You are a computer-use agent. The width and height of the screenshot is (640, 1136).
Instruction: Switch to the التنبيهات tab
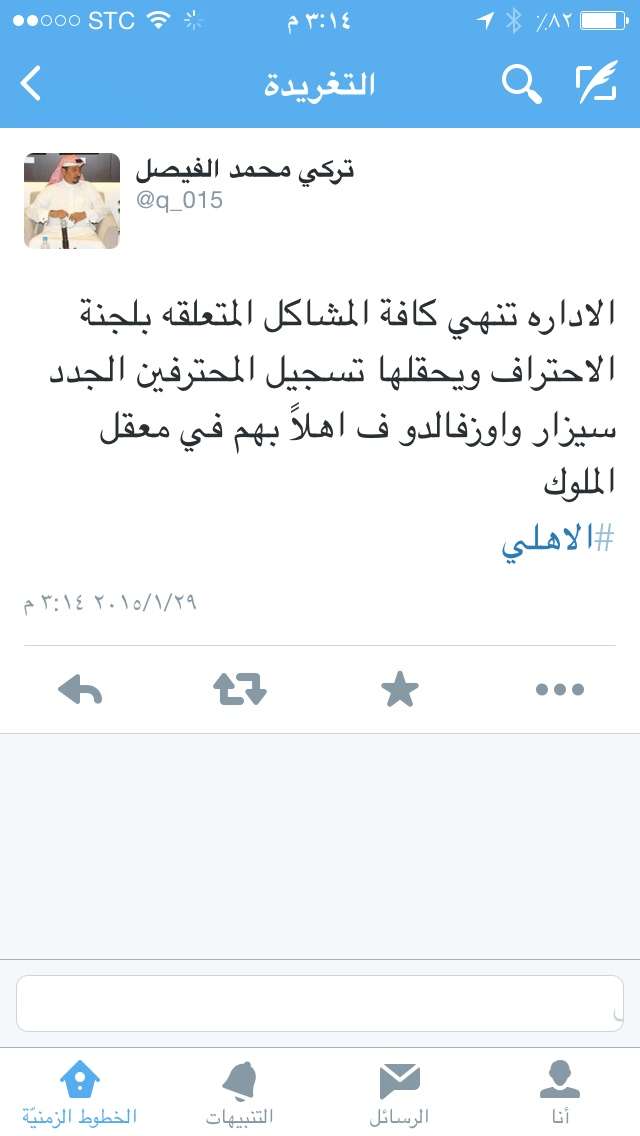(240, 1092)
